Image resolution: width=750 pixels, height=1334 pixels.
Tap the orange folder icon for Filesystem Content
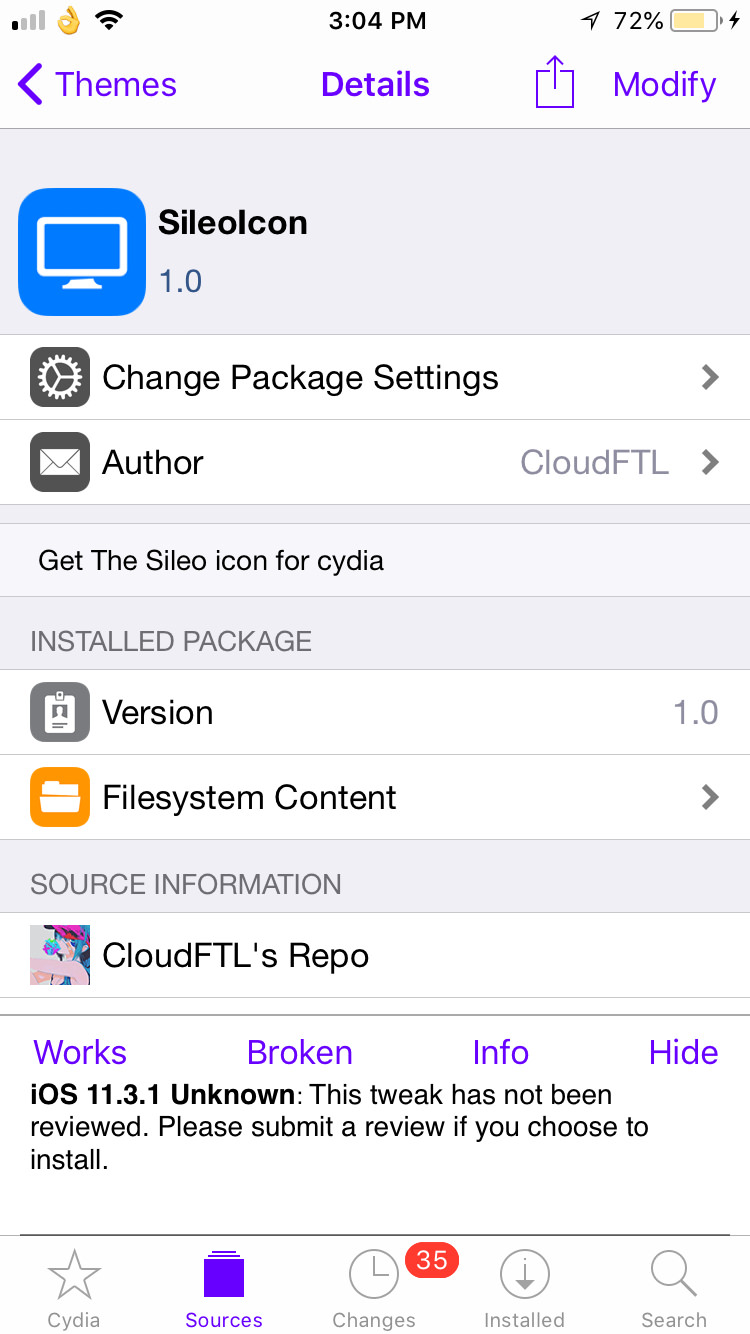coord(59,797)
